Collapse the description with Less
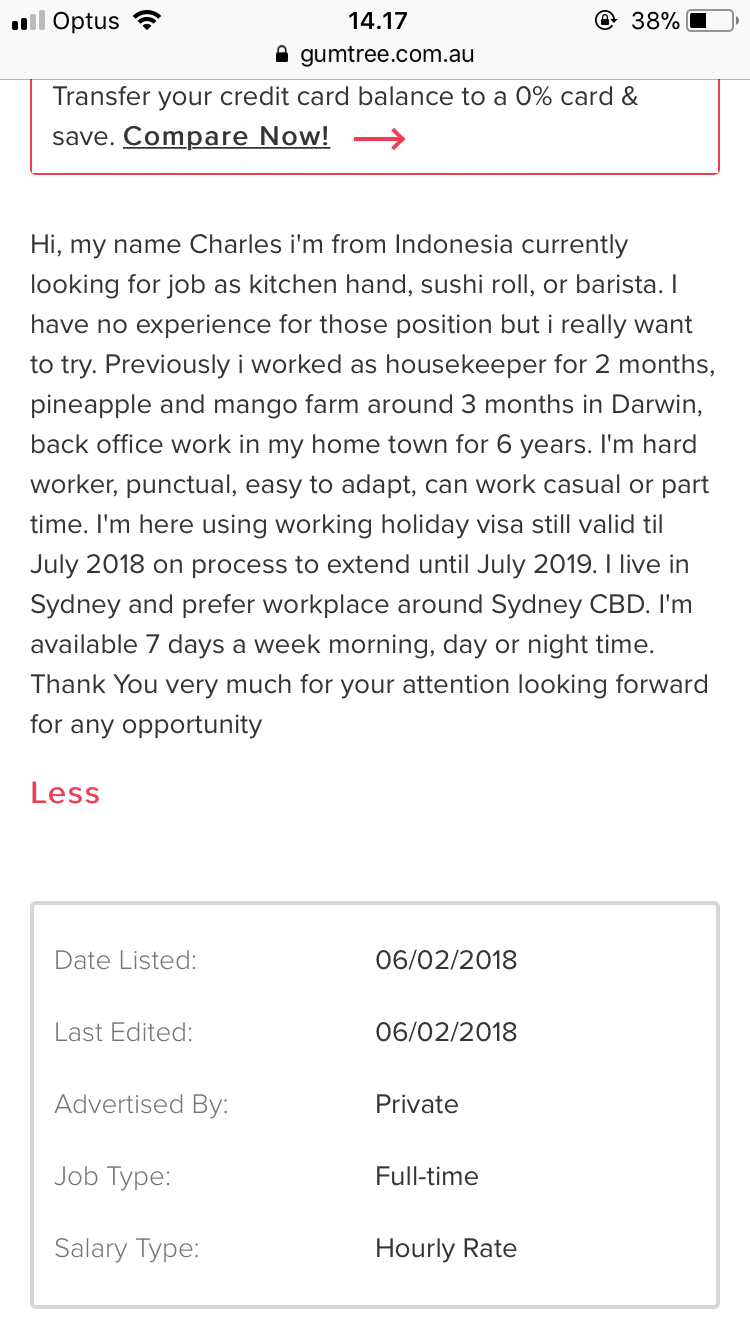 (x=65, y=793)
